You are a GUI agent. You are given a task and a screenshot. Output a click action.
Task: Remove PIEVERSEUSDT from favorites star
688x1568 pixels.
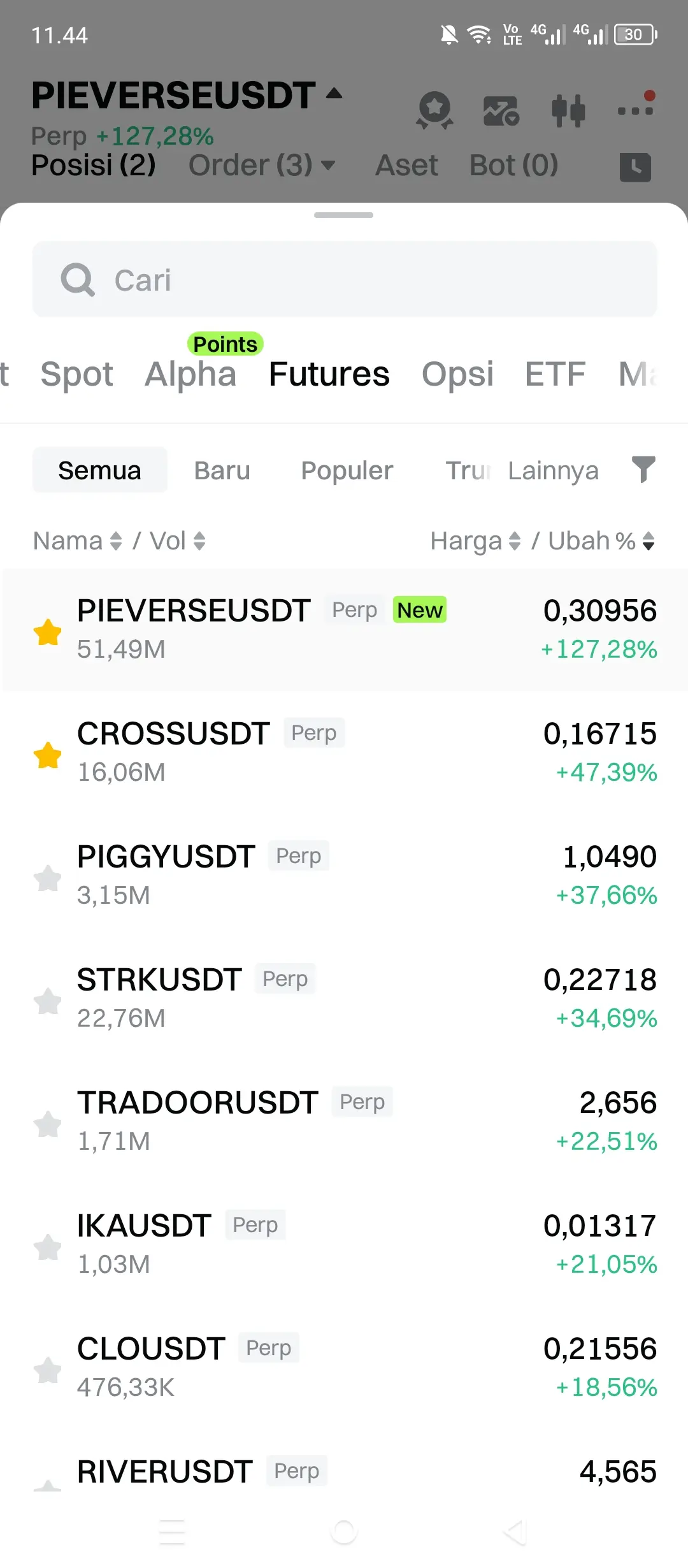click(47, 633)
